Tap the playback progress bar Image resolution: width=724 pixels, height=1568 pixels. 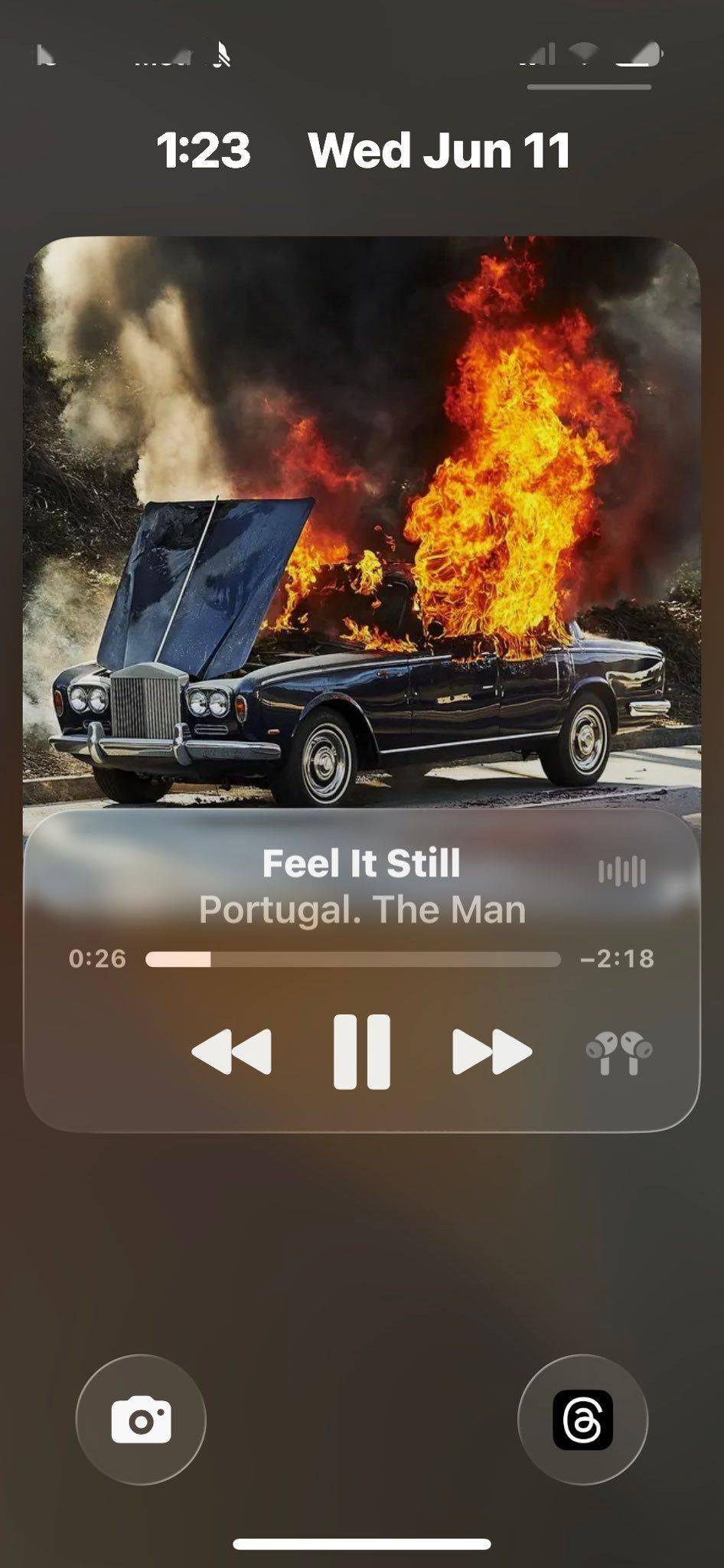click(x=353, y=959)
